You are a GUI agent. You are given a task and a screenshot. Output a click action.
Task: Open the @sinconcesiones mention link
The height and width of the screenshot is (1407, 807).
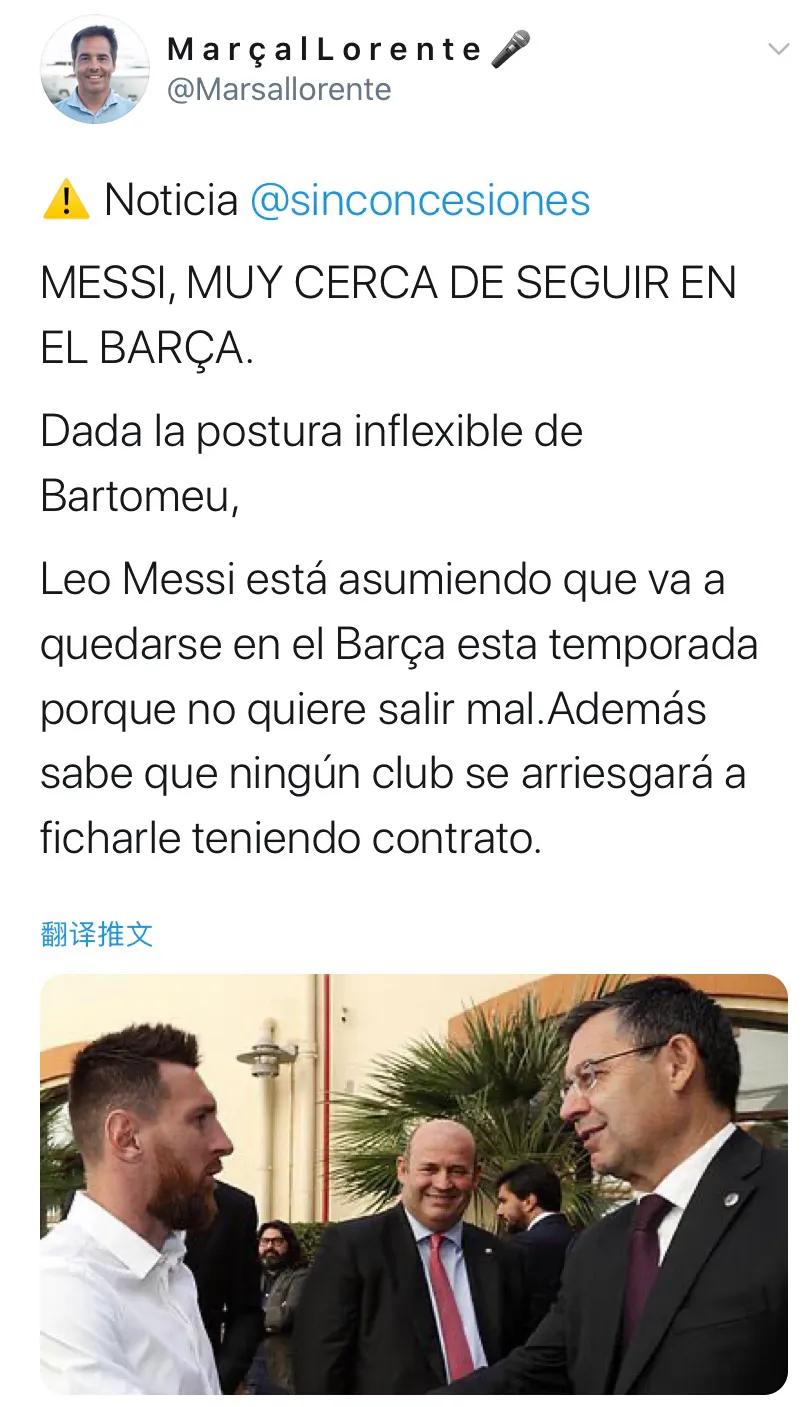point(419,200)
